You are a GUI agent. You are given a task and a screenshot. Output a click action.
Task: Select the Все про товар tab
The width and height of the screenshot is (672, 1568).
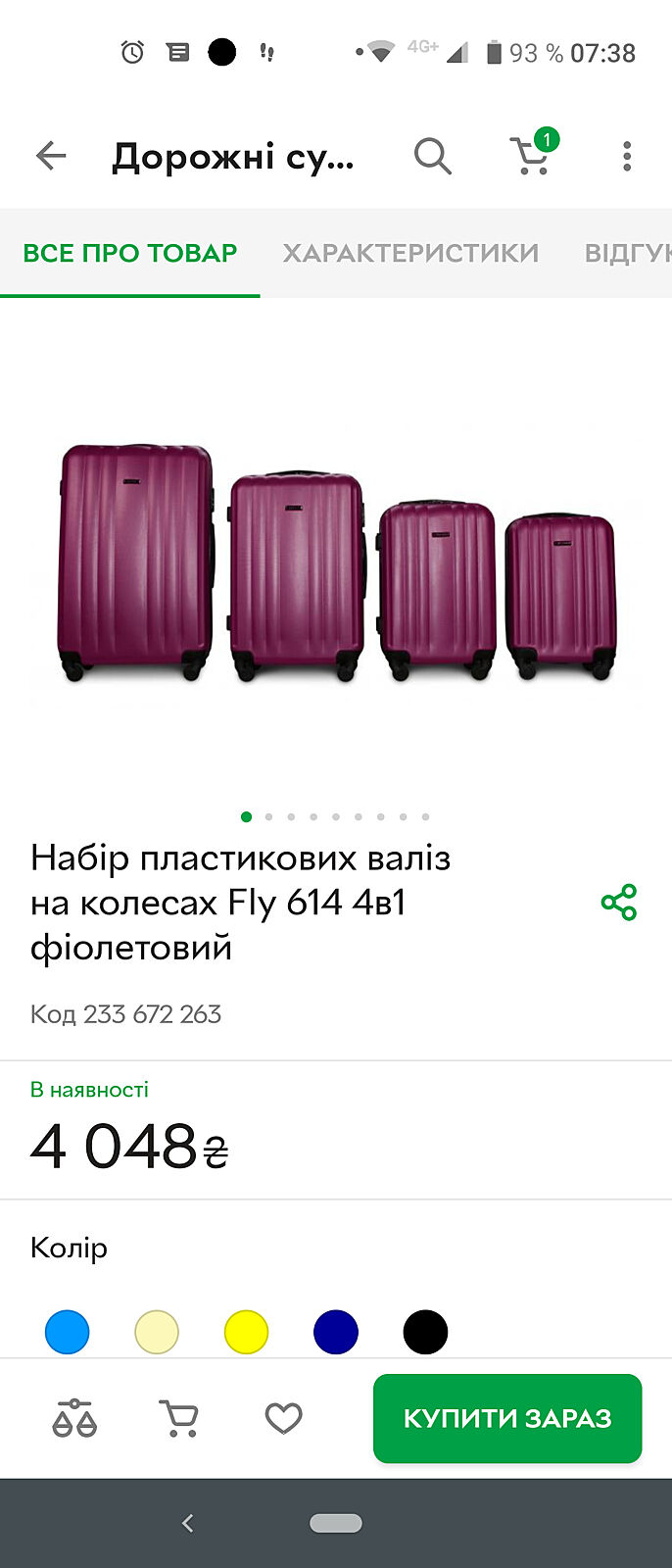tap(130, 253)
